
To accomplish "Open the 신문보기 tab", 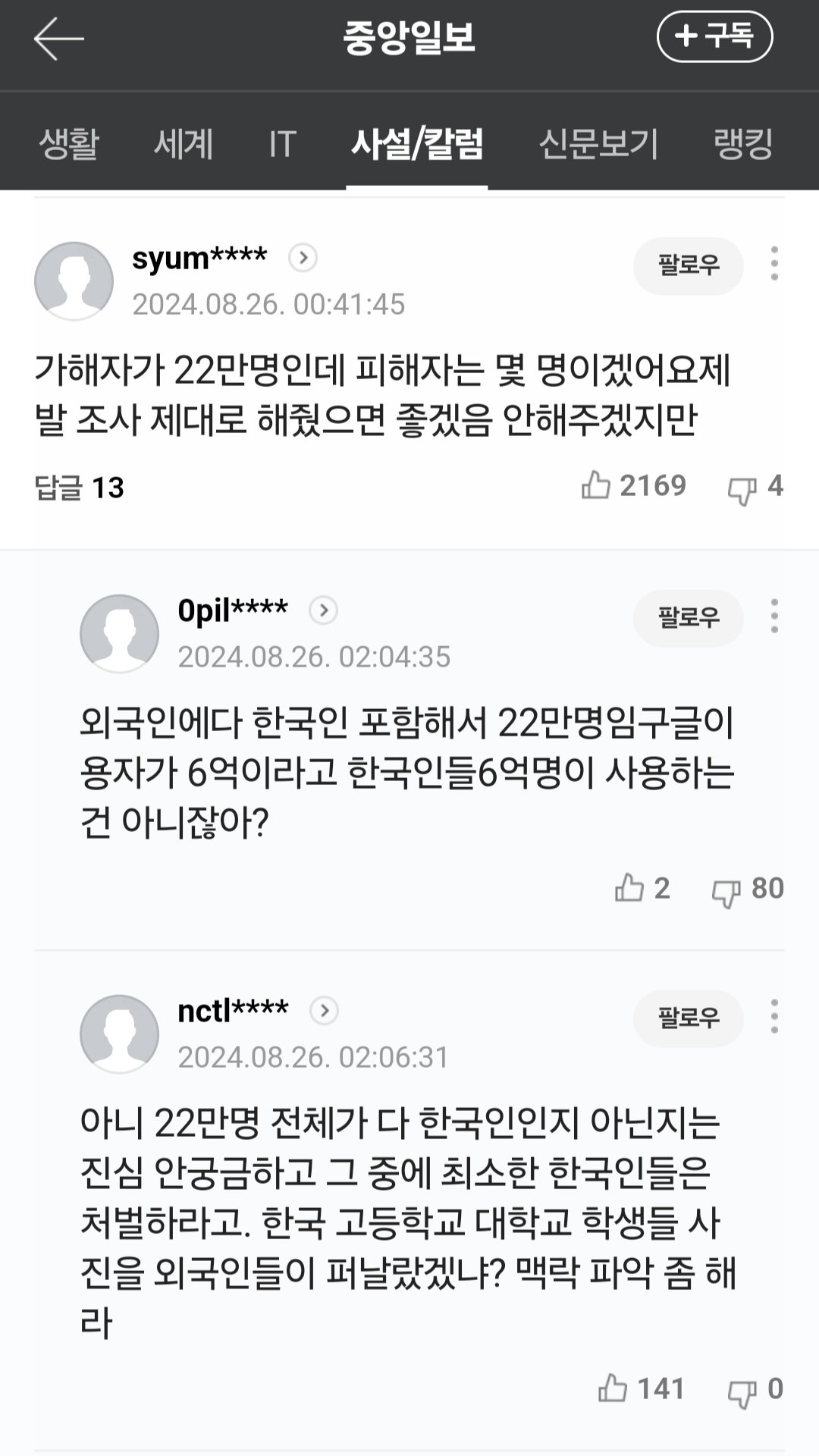I will tap(600, 143).
